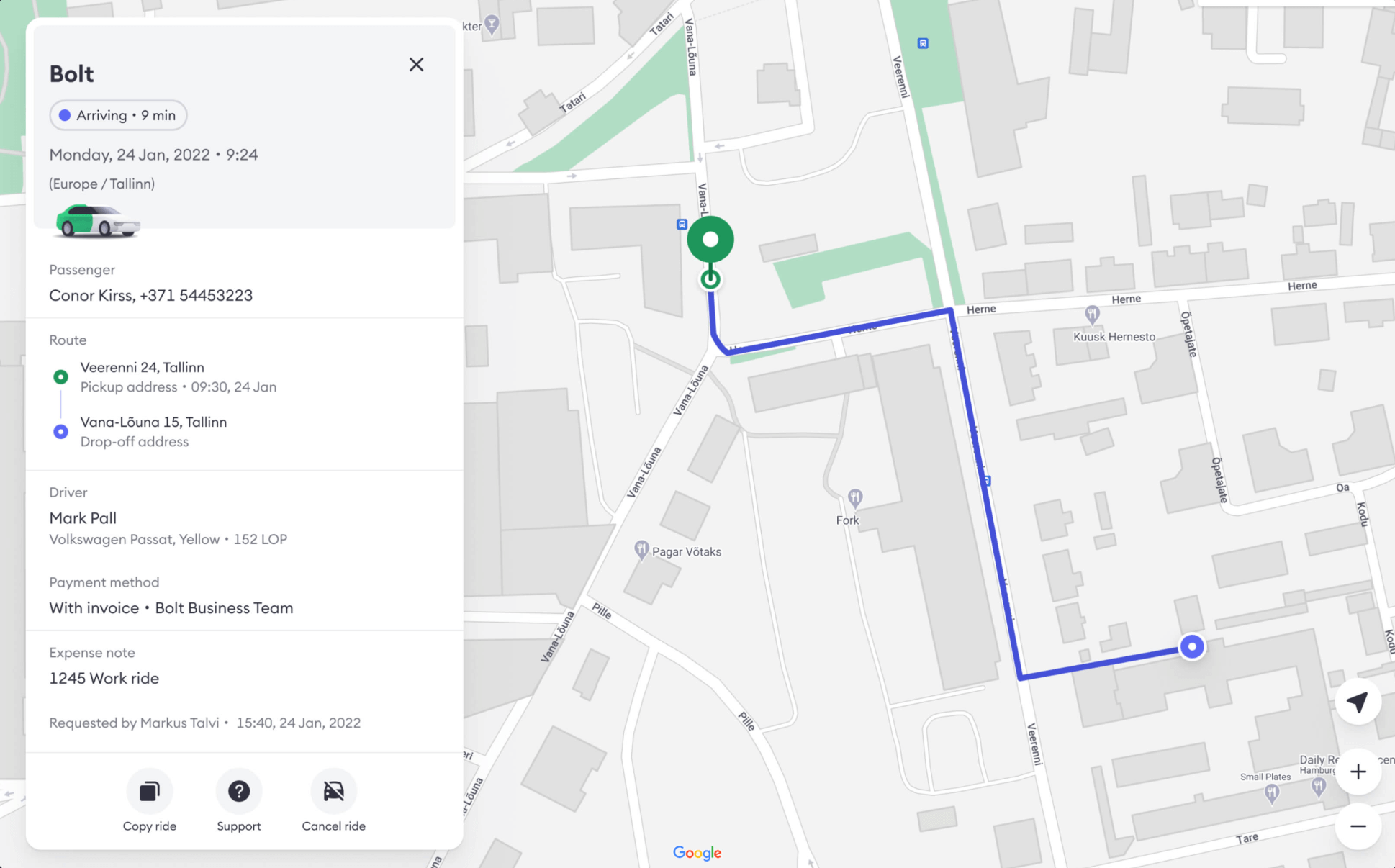Screen dimensions: 1395x868
Task: Open Kuusk Hernesto place on the map
Action: point(1092,315)
